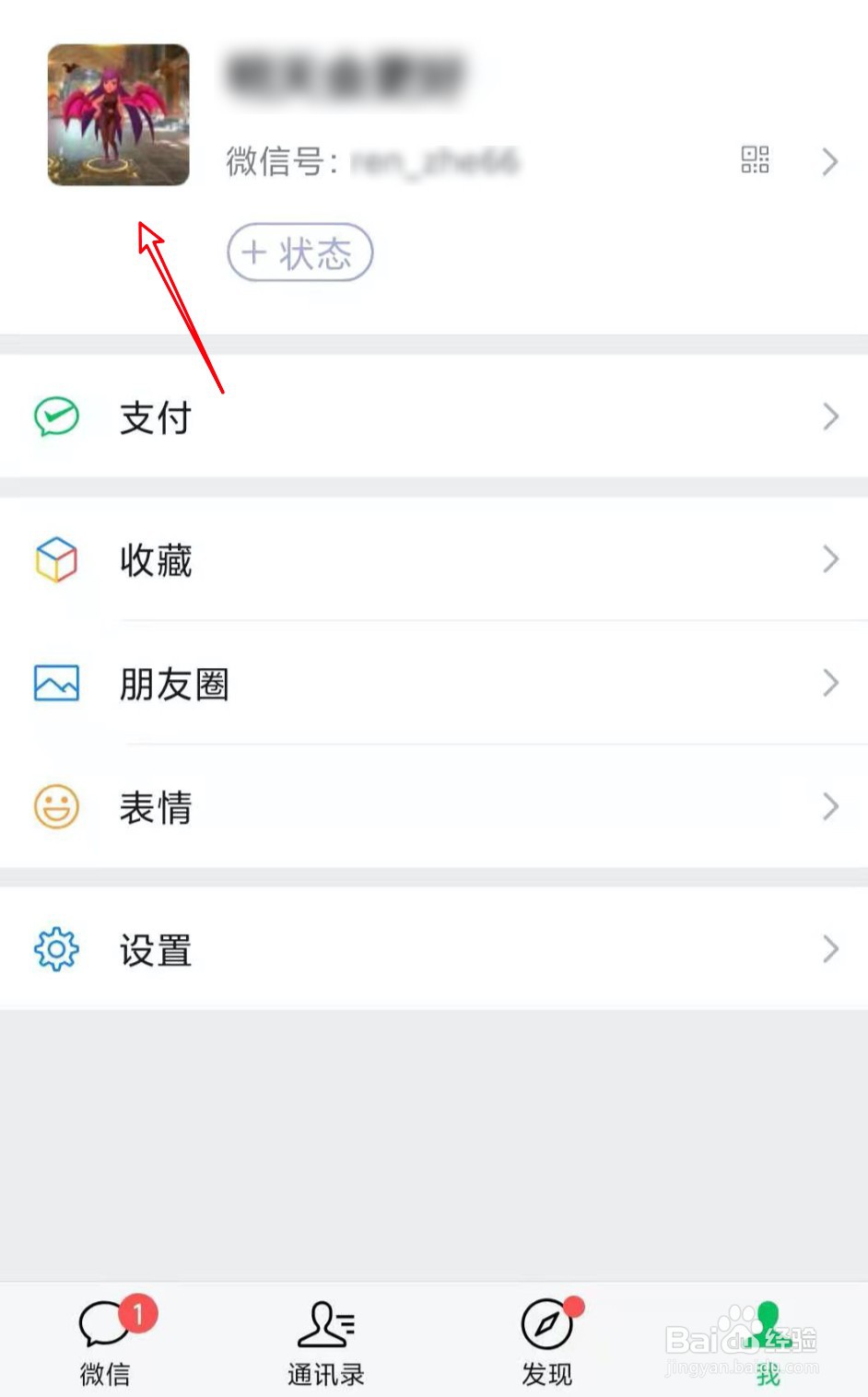
Task: Tap the smiley face Stickers icon
Action: pos(55,806)
